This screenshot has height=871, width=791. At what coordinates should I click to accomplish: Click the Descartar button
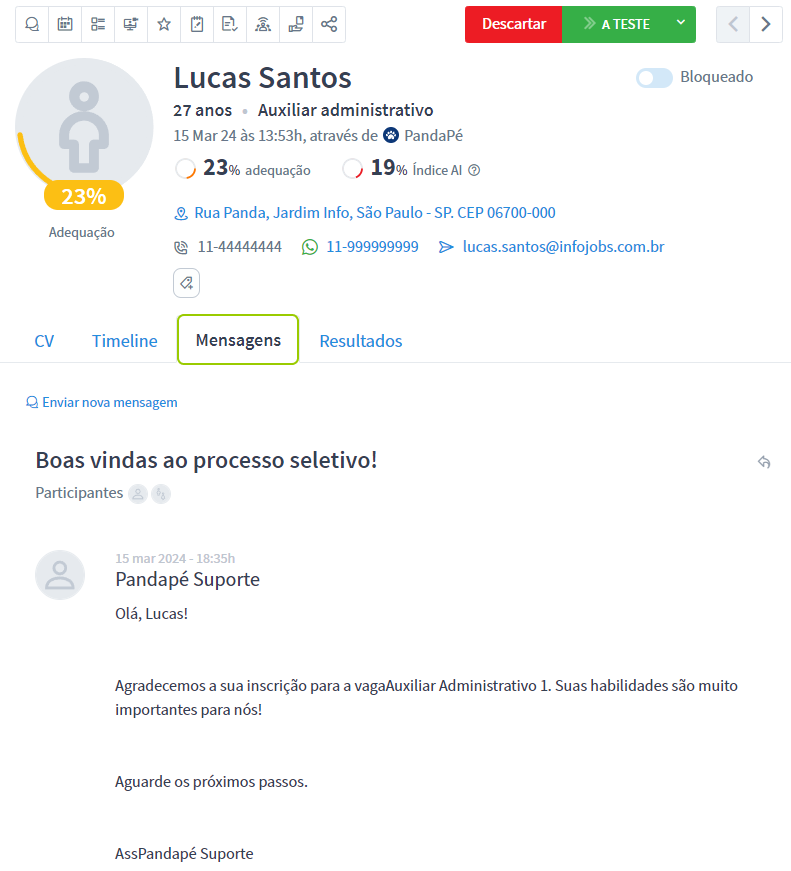click(x=513, y=24)
